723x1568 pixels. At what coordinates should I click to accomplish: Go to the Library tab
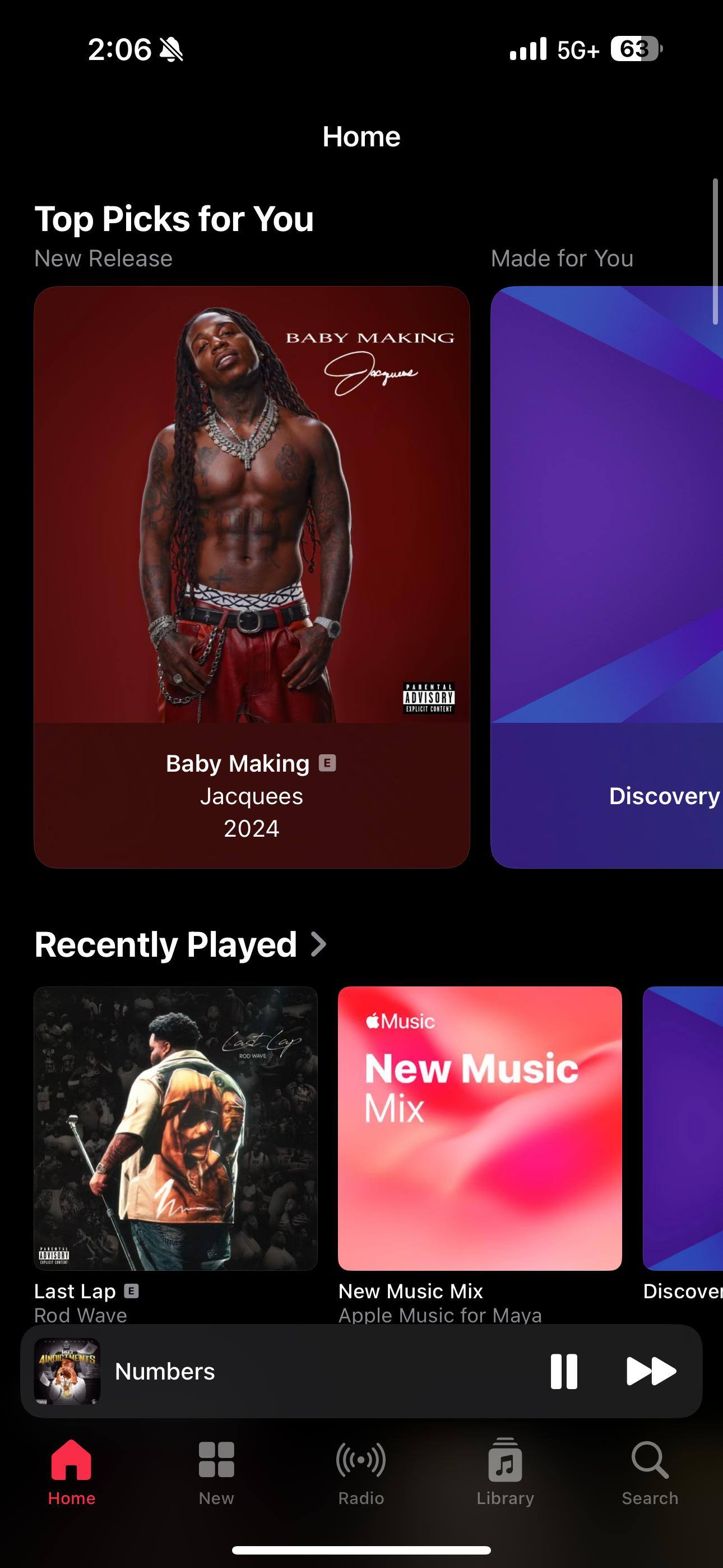click(505, 1472)
